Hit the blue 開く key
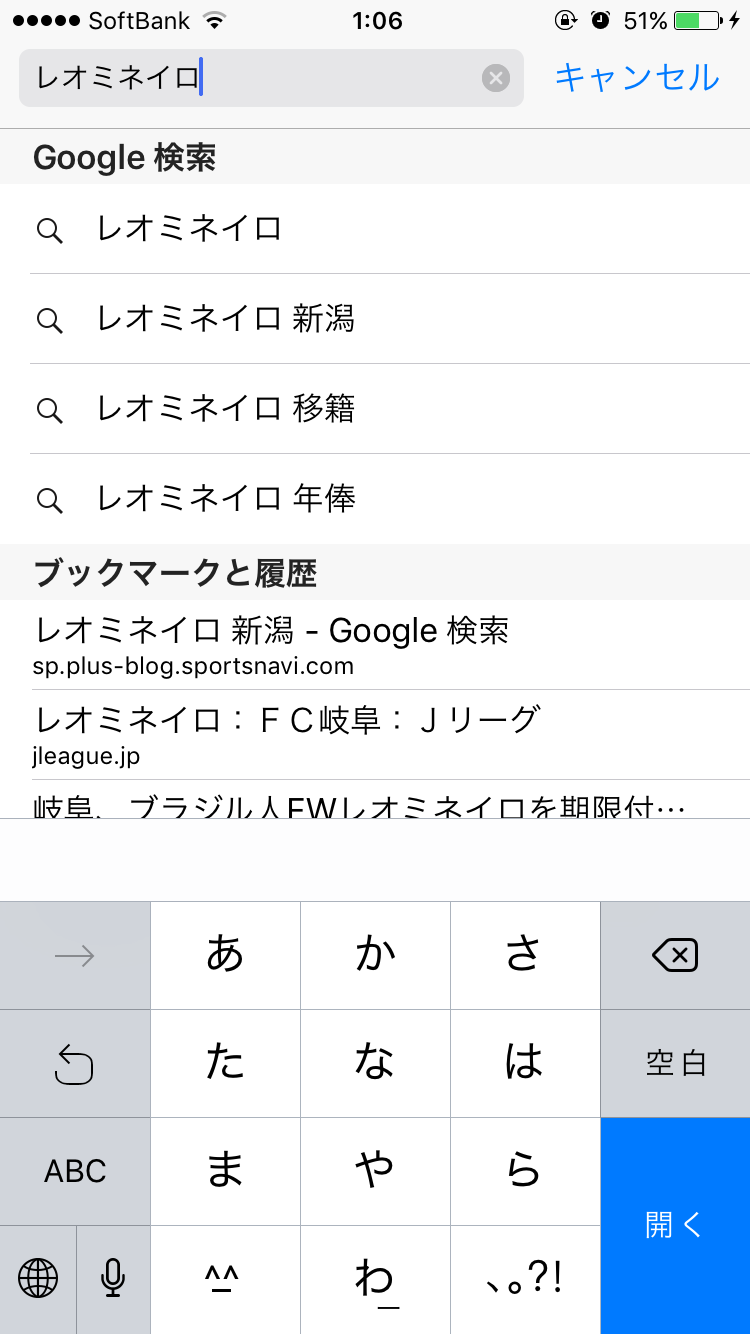Viewport: 750px width, 1334px height. tap(675, 1225)
